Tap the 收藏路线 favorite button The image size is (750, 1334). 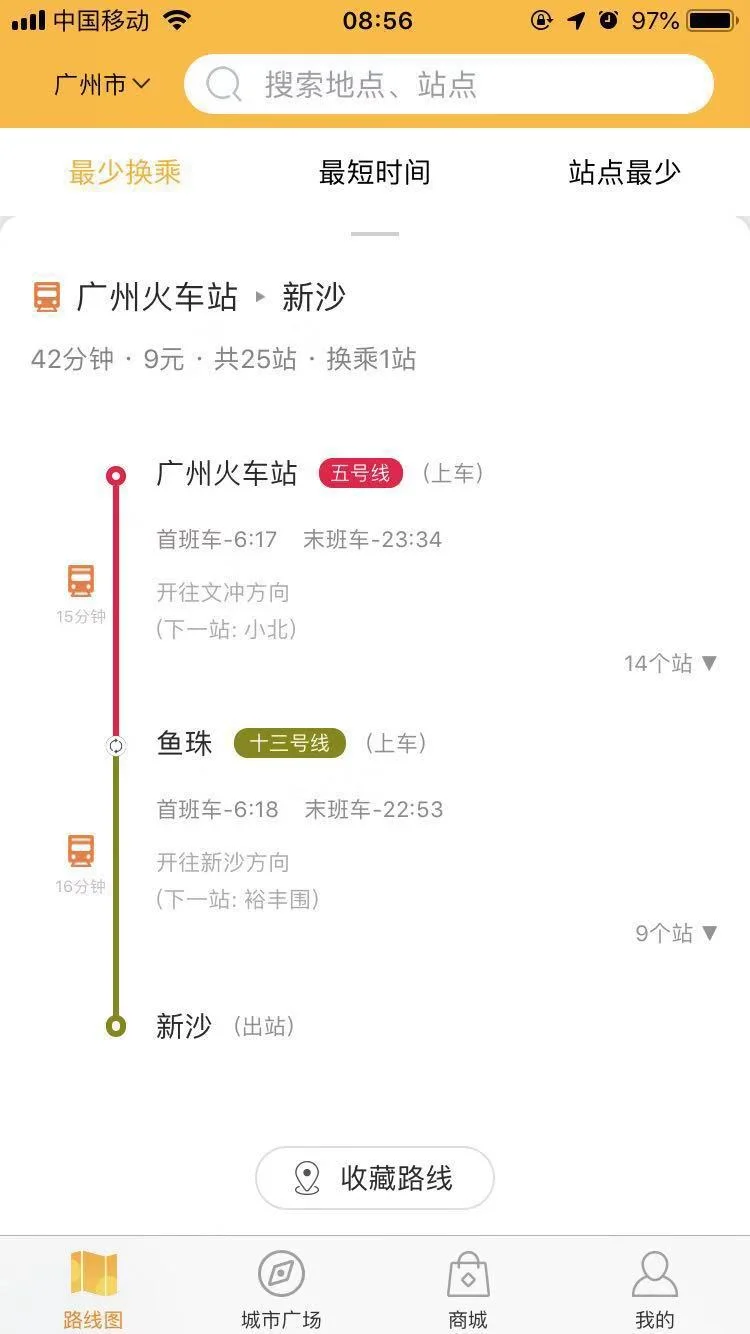pos(374,1179)
